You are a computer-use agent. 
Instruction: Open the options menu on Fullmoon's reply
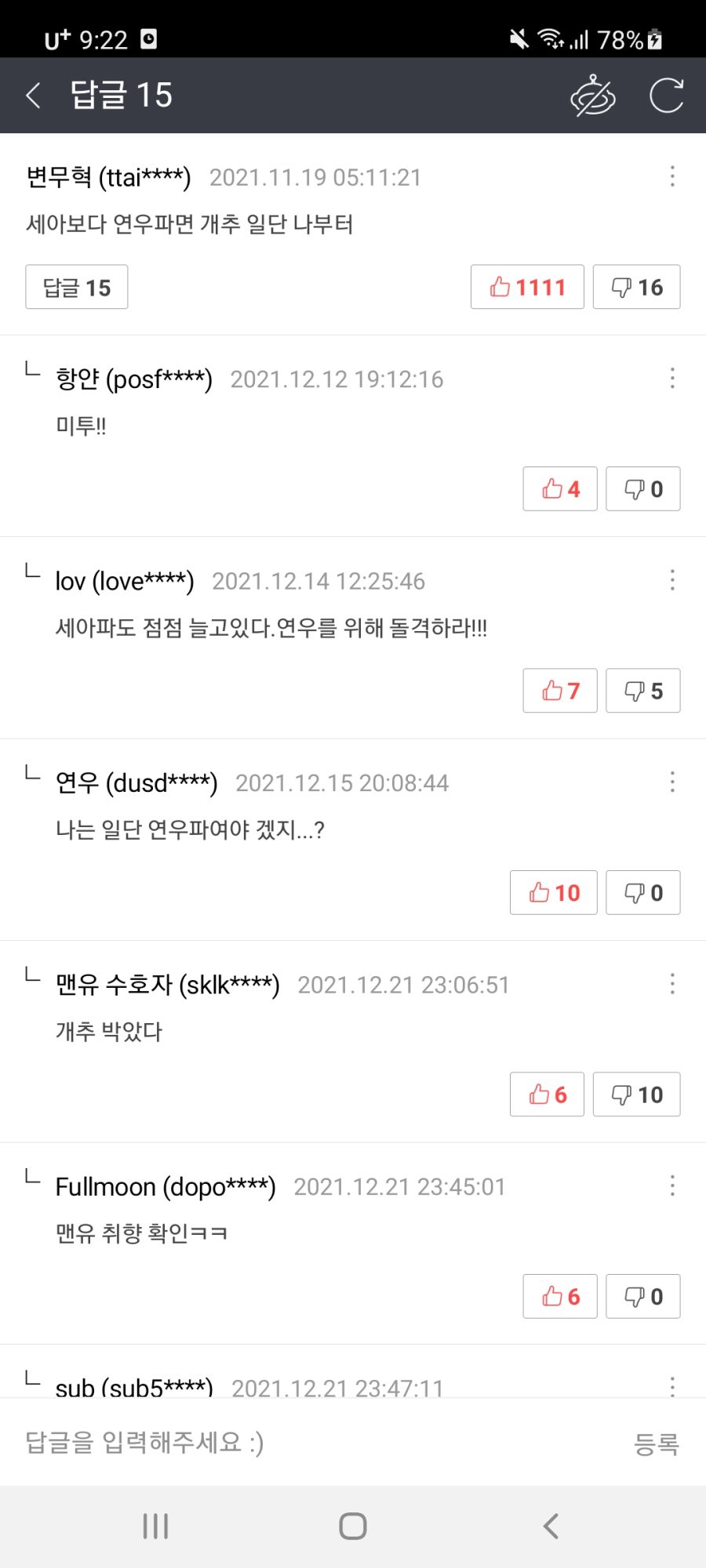point(672,1186)
